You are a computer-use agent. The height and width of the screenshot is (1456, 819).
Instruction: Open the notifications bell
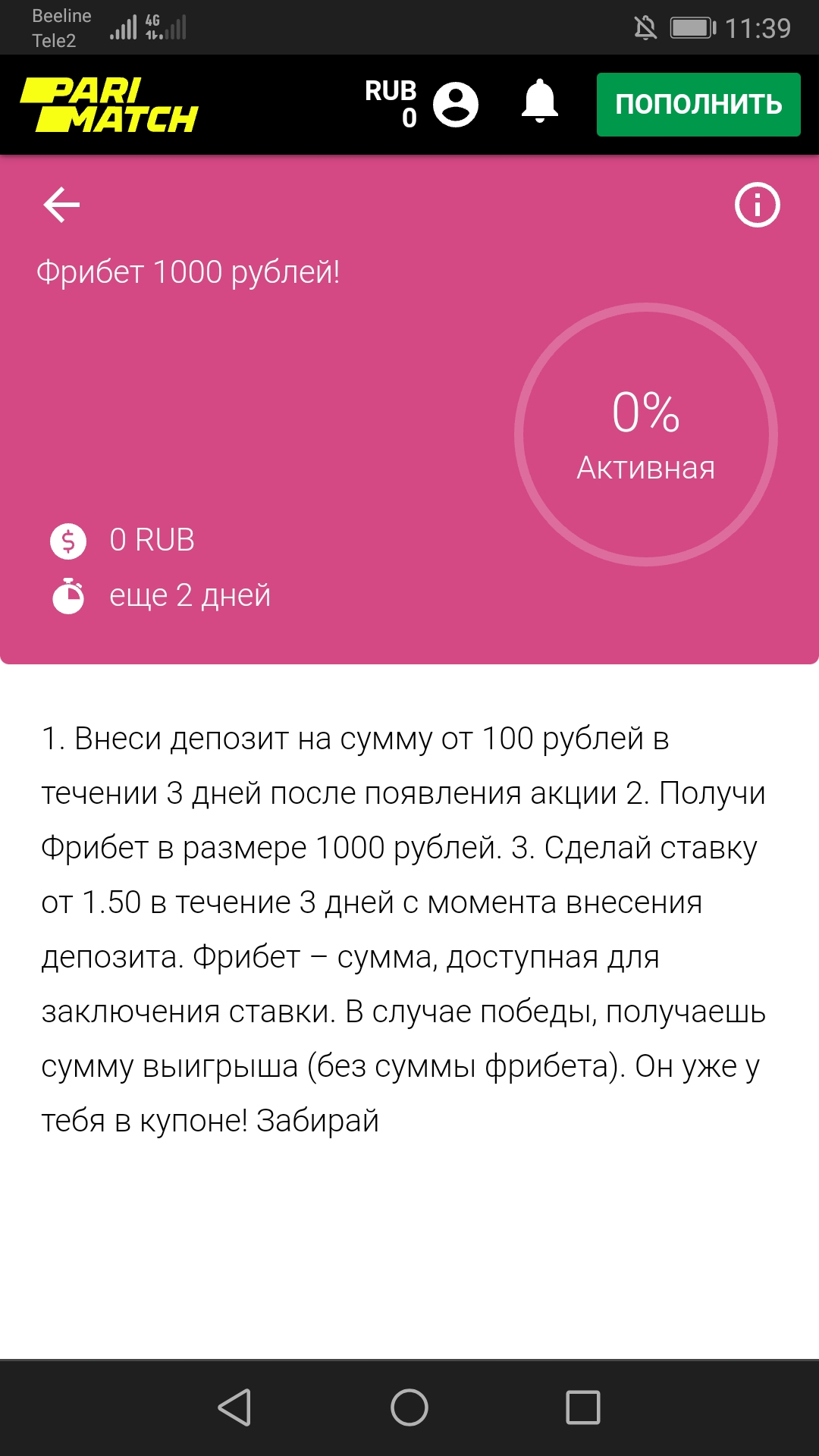coord(540,102)
